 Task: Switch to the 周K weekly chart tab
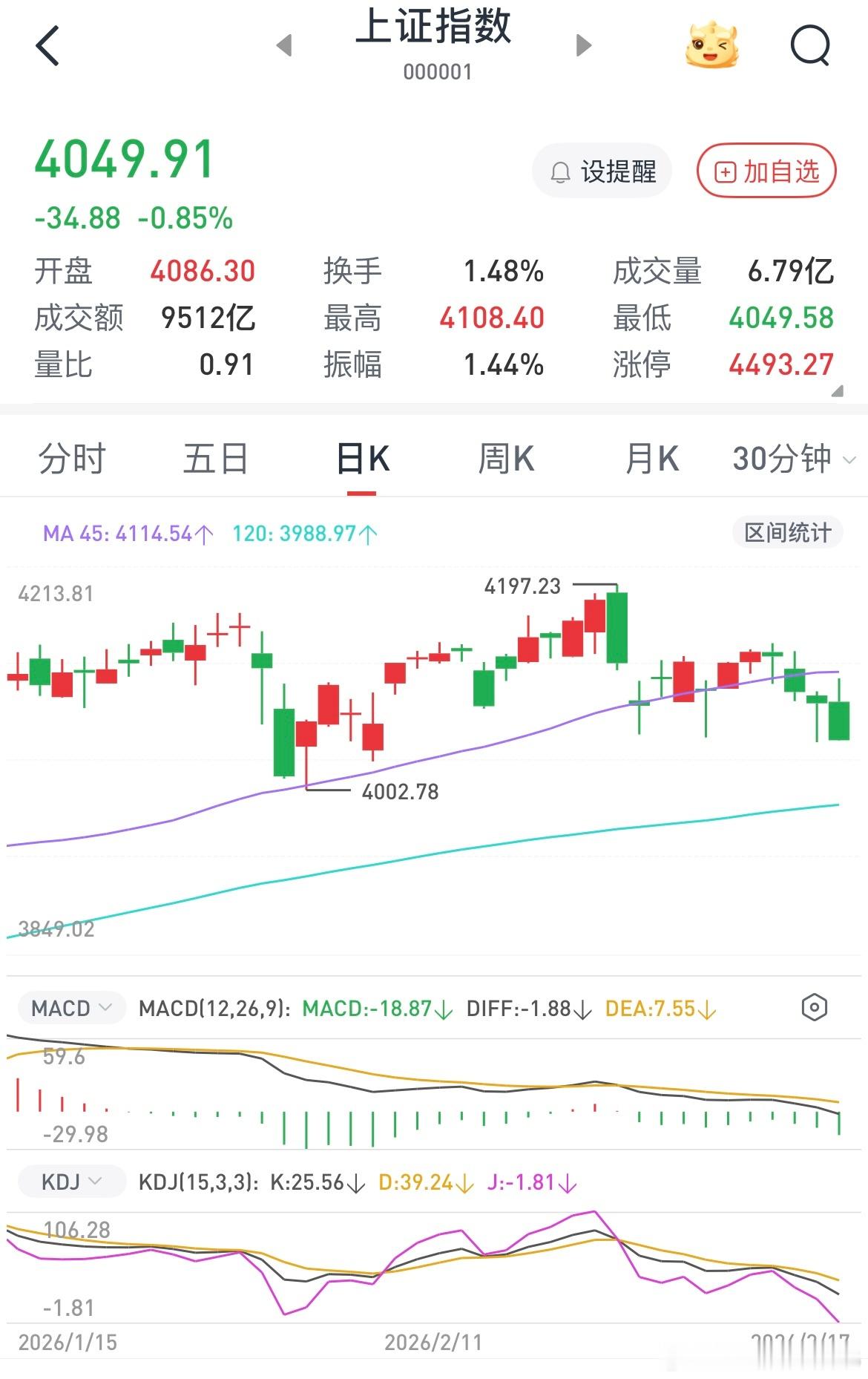click(x=507, y=457)
